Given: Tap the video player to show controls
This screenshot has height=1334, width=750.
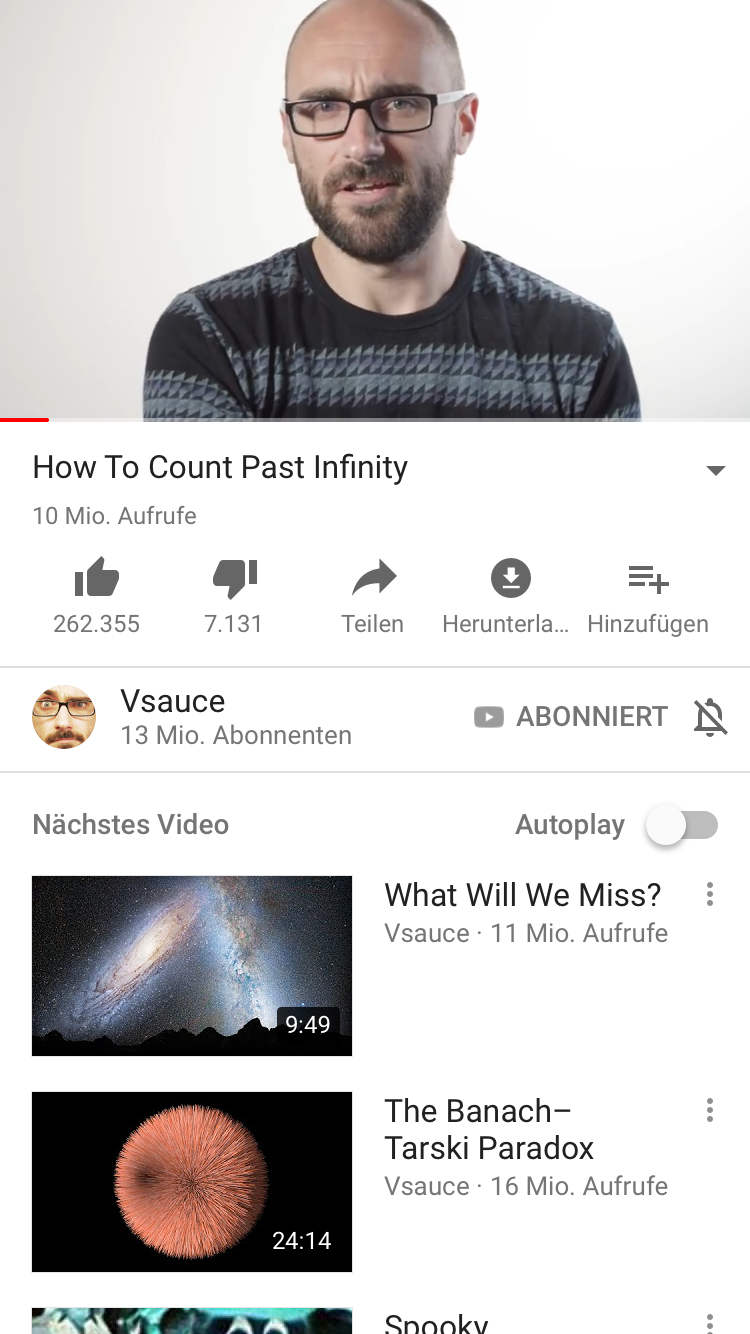Looking at the screenshot, I should [375, 210].
